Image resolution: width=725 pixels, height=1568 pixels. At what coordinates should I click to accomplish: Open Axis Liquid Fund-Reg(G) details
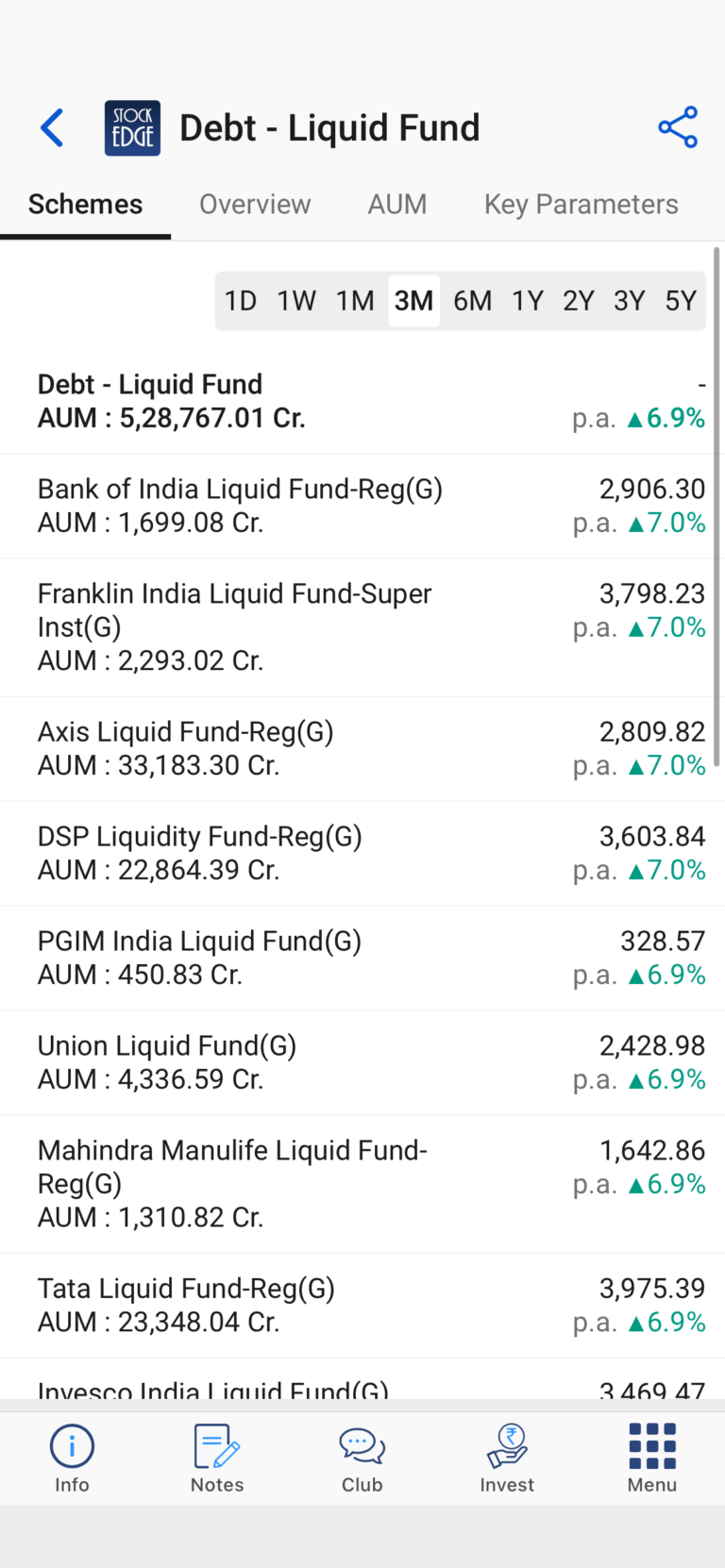coord(362,748)
